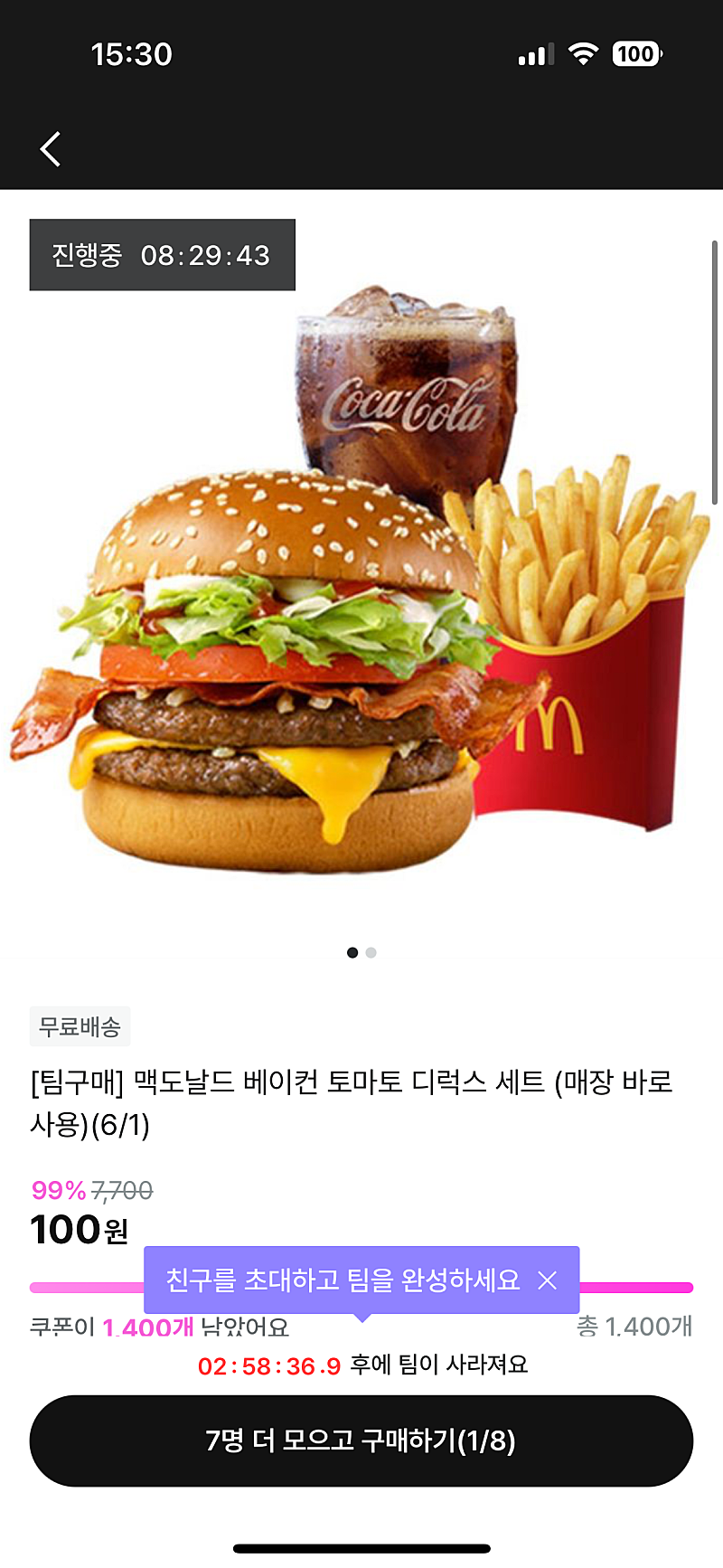723x1568 pixels.
Task: Tap the 7명 더 모으고 구매하기 button
Action: point(361,1440)
